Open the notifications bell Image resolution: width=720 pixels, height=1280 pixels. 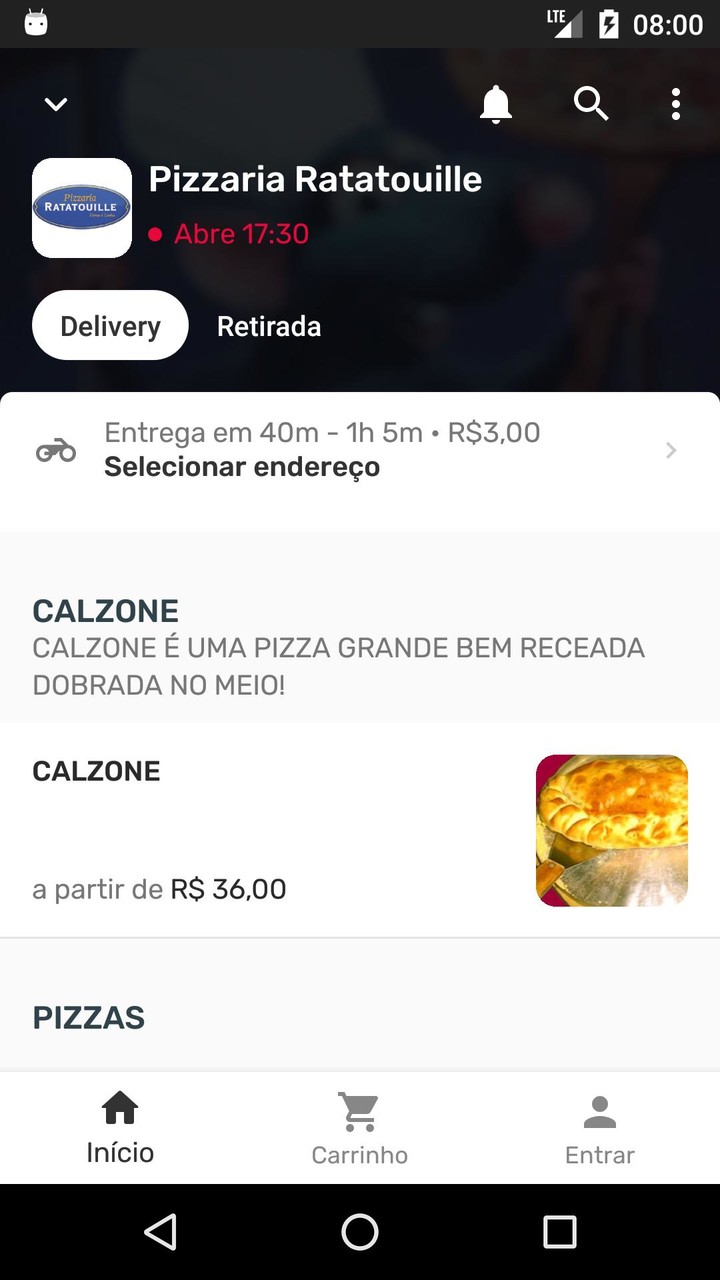494,103
